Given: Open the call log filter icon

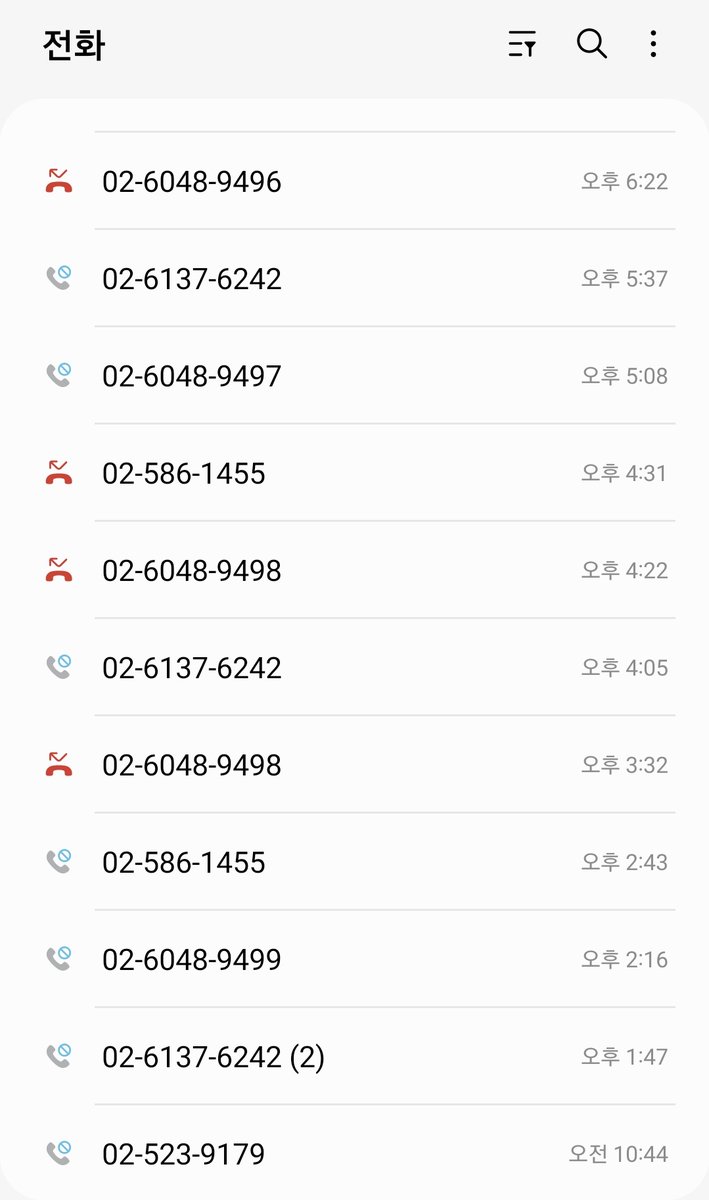Looking at the screenshot, I should click(x=522, y=44).
